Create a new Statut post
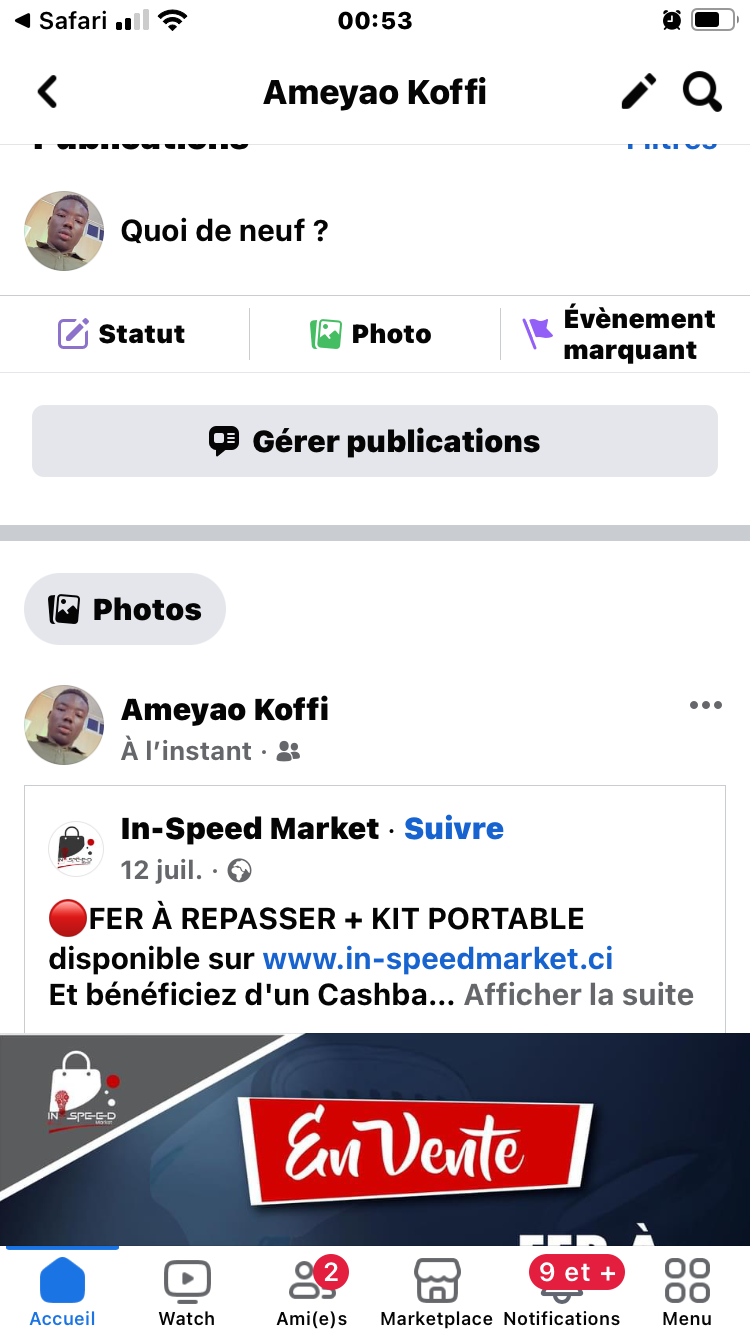The height and width of the screenshot is (1334, 750). 122,334
